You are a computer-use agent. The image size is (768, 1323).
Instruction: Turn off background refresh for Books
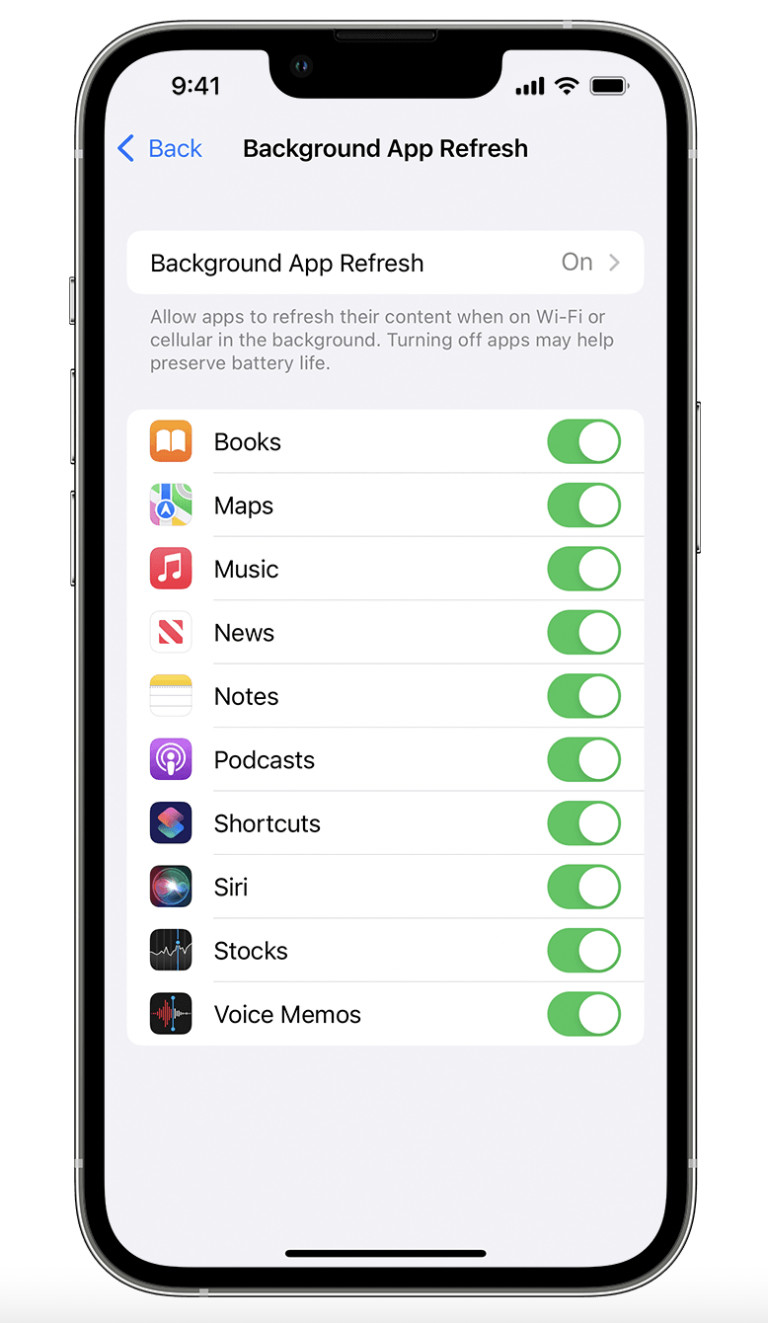[x=583, y=442]
